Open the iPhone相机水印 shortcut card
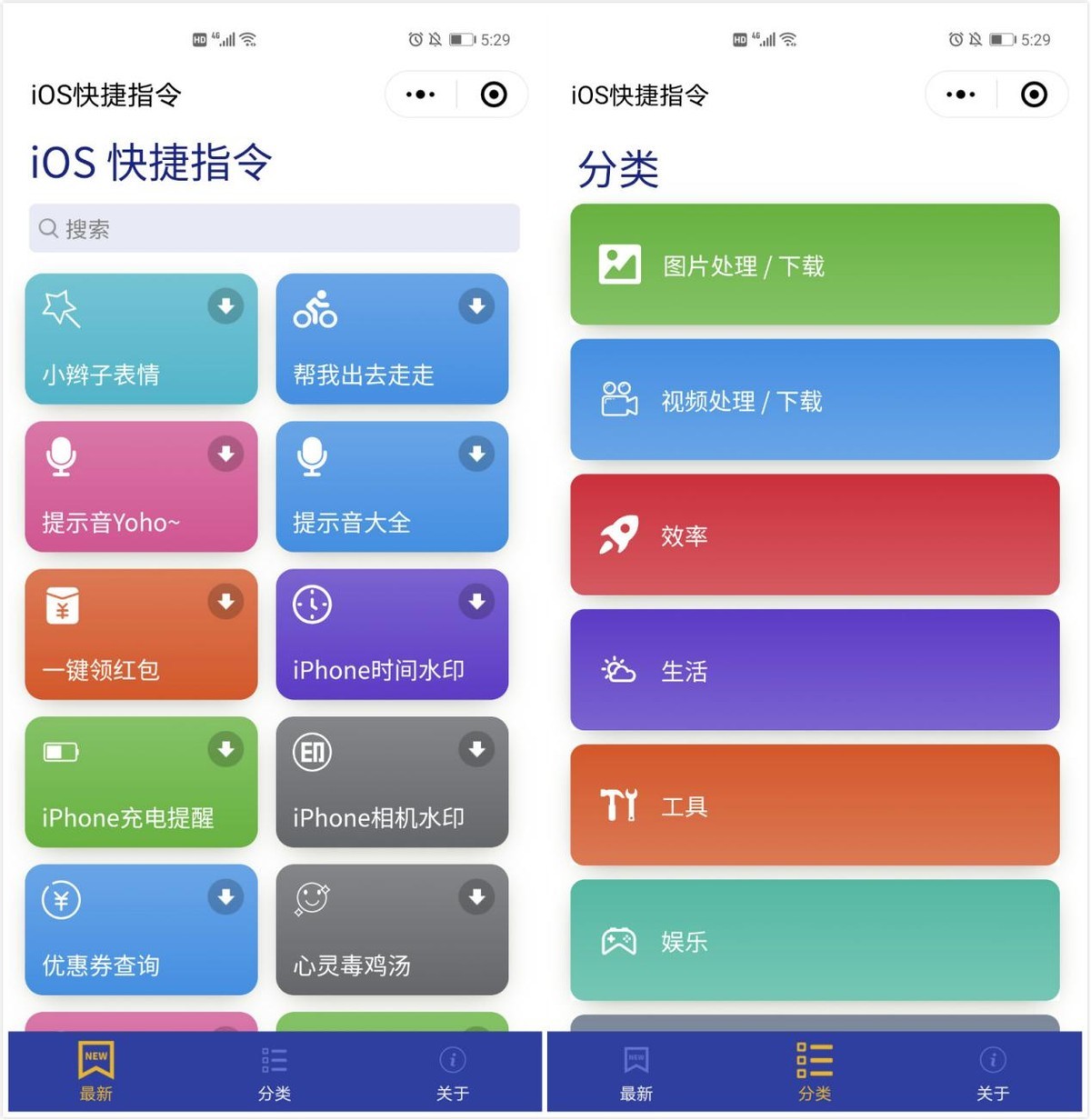The image size is (1091, 1120). pos(392,782)
